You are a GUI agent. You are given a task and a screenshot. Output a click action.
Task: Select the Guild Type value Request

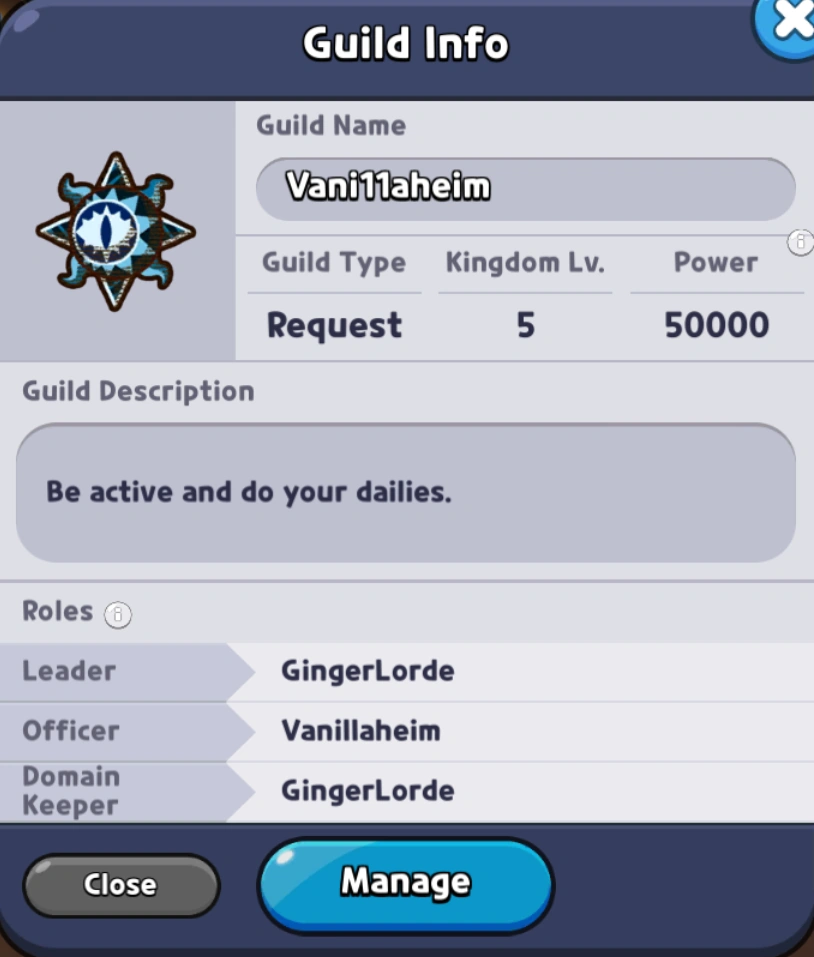[334, 325]
